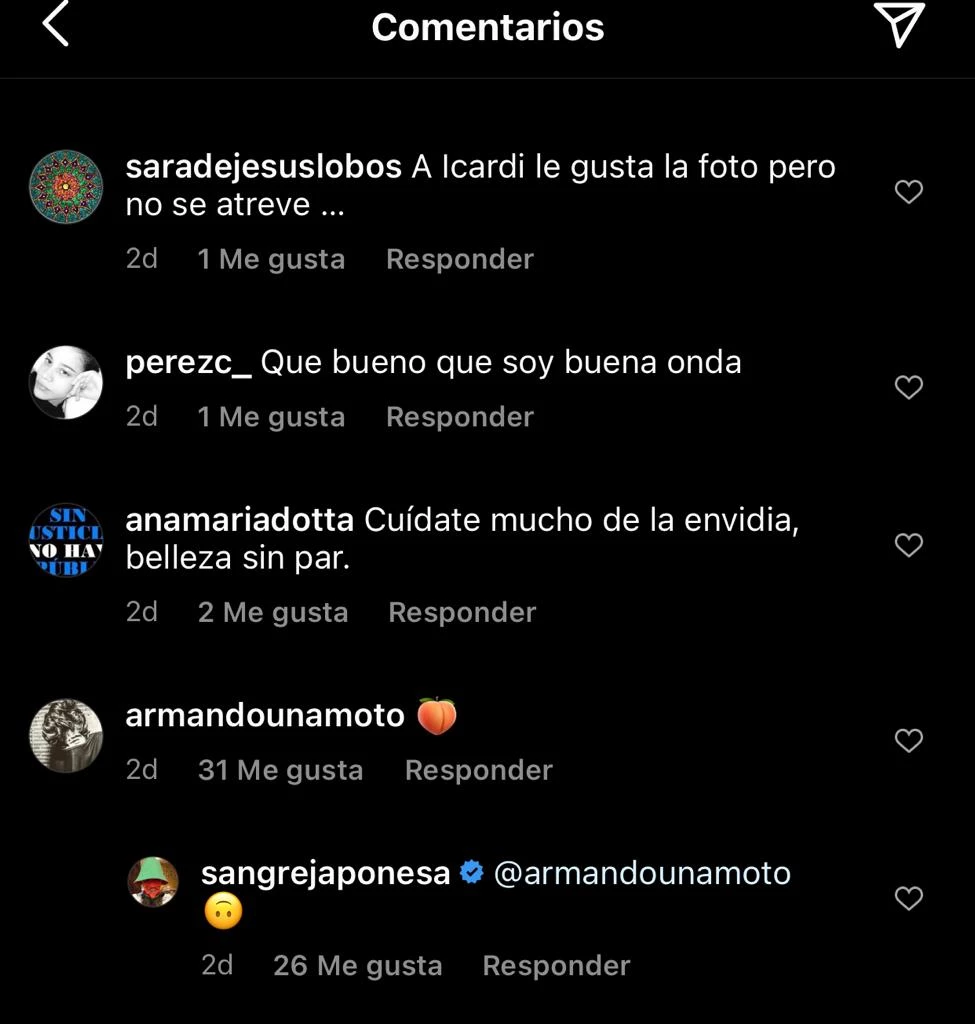Reply to anamariadotta's comment
This screenshot has width=975, height=1024.
click(462, 612)
